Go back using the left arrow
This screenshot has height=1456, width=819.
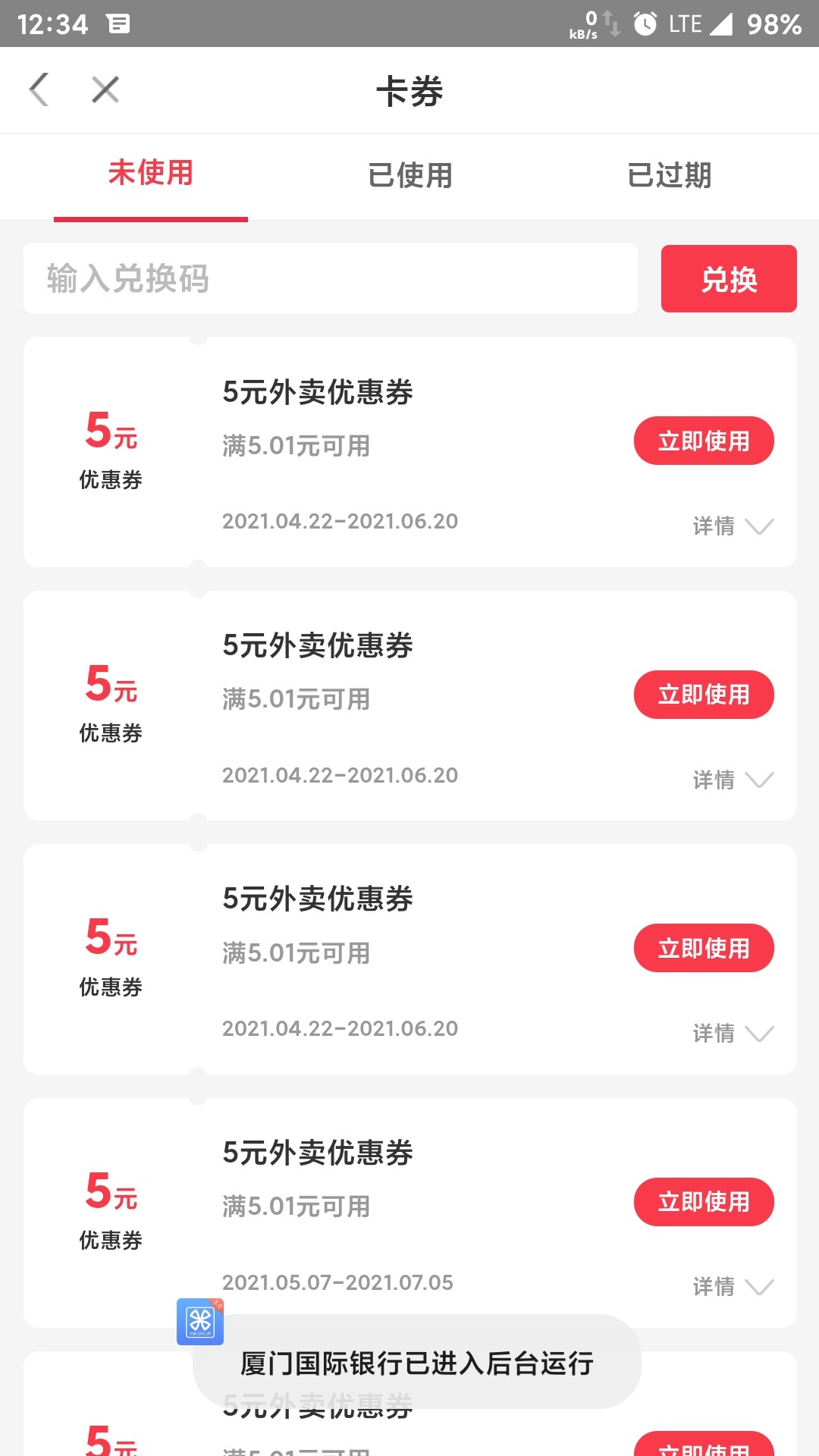pos(39,89)
